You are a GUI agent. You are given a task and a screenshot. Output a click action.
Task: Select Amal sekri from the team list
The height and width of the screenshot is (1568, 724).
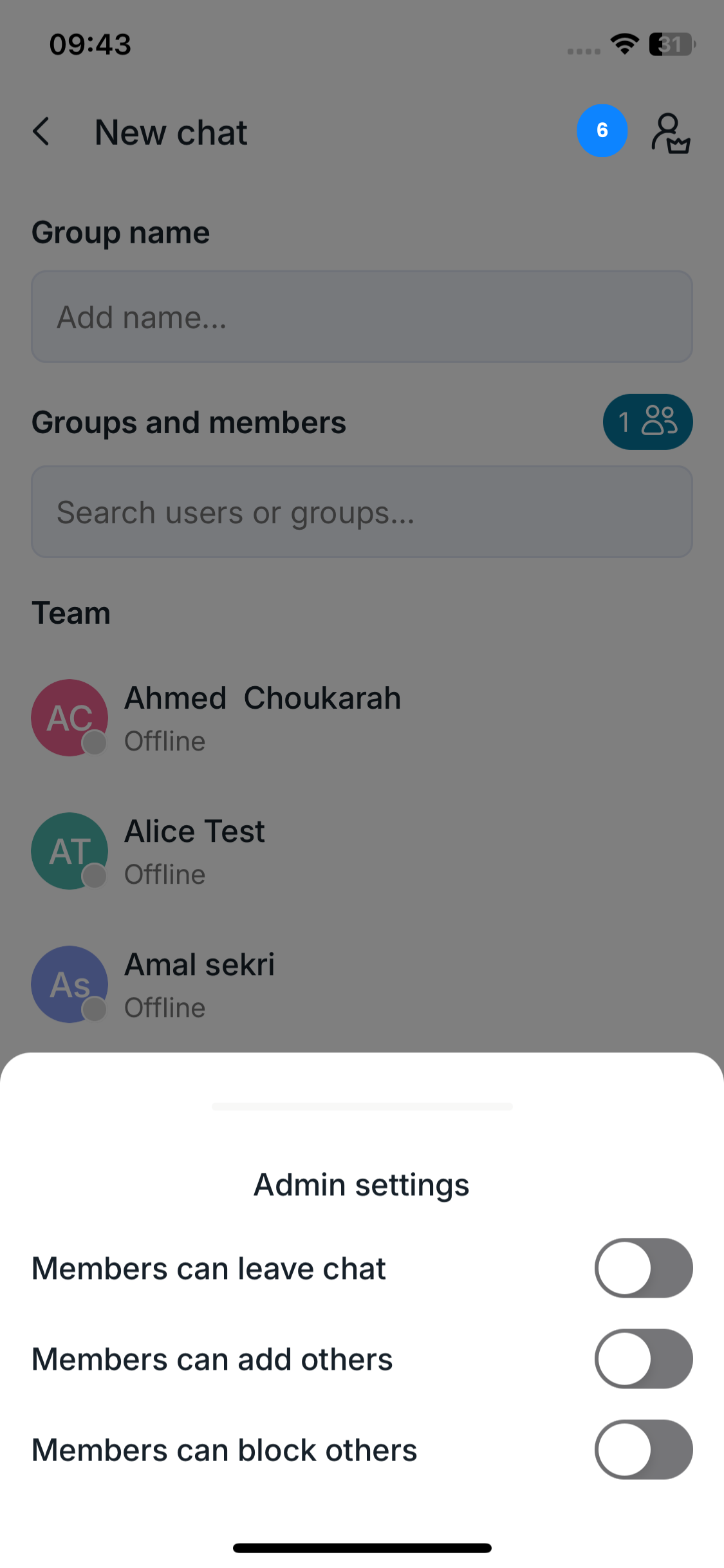pyautogui.click(x=200, y=984)
